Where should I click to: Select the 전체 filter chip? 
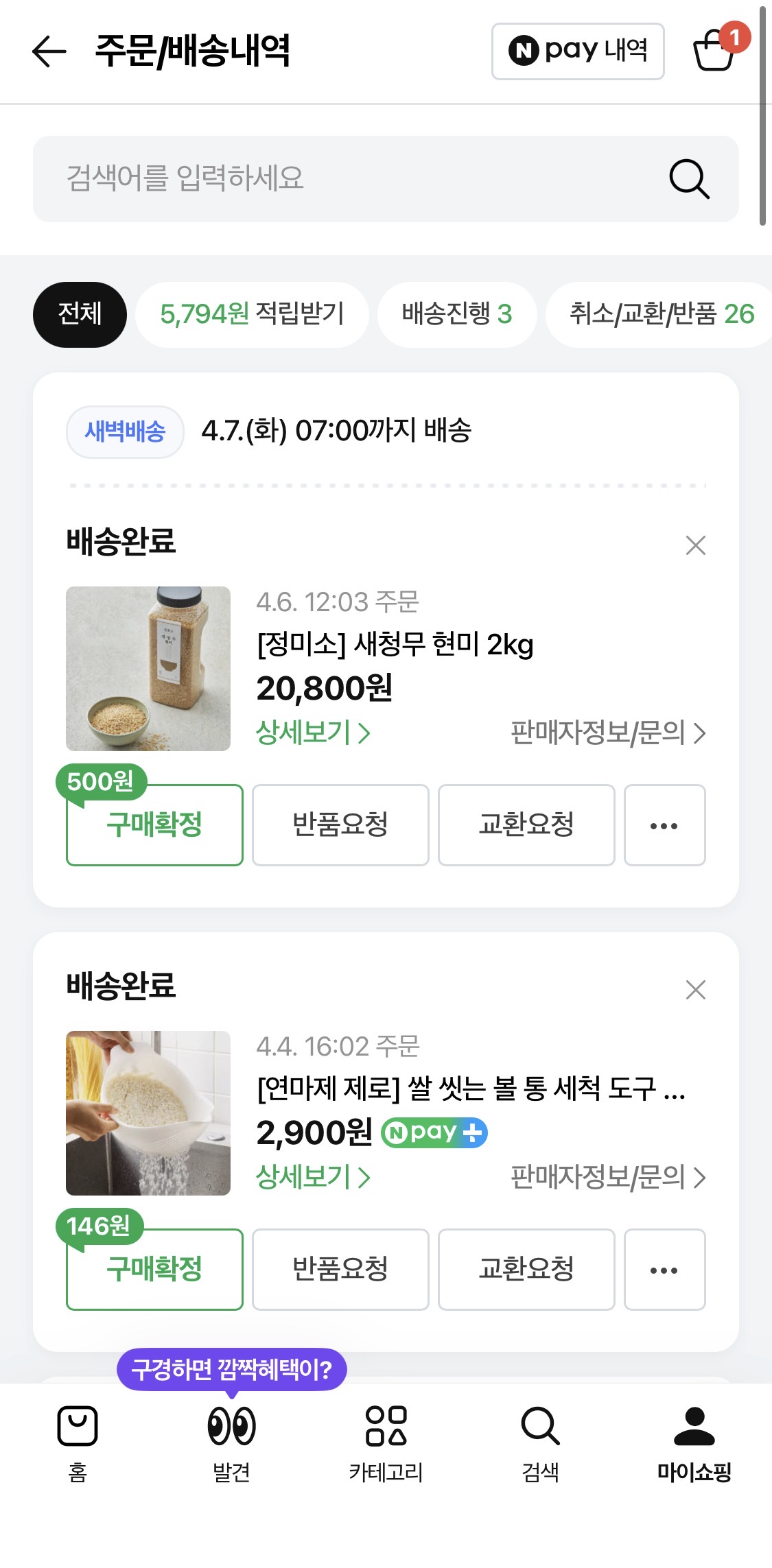pyautogui.click(x=80, y=314)
